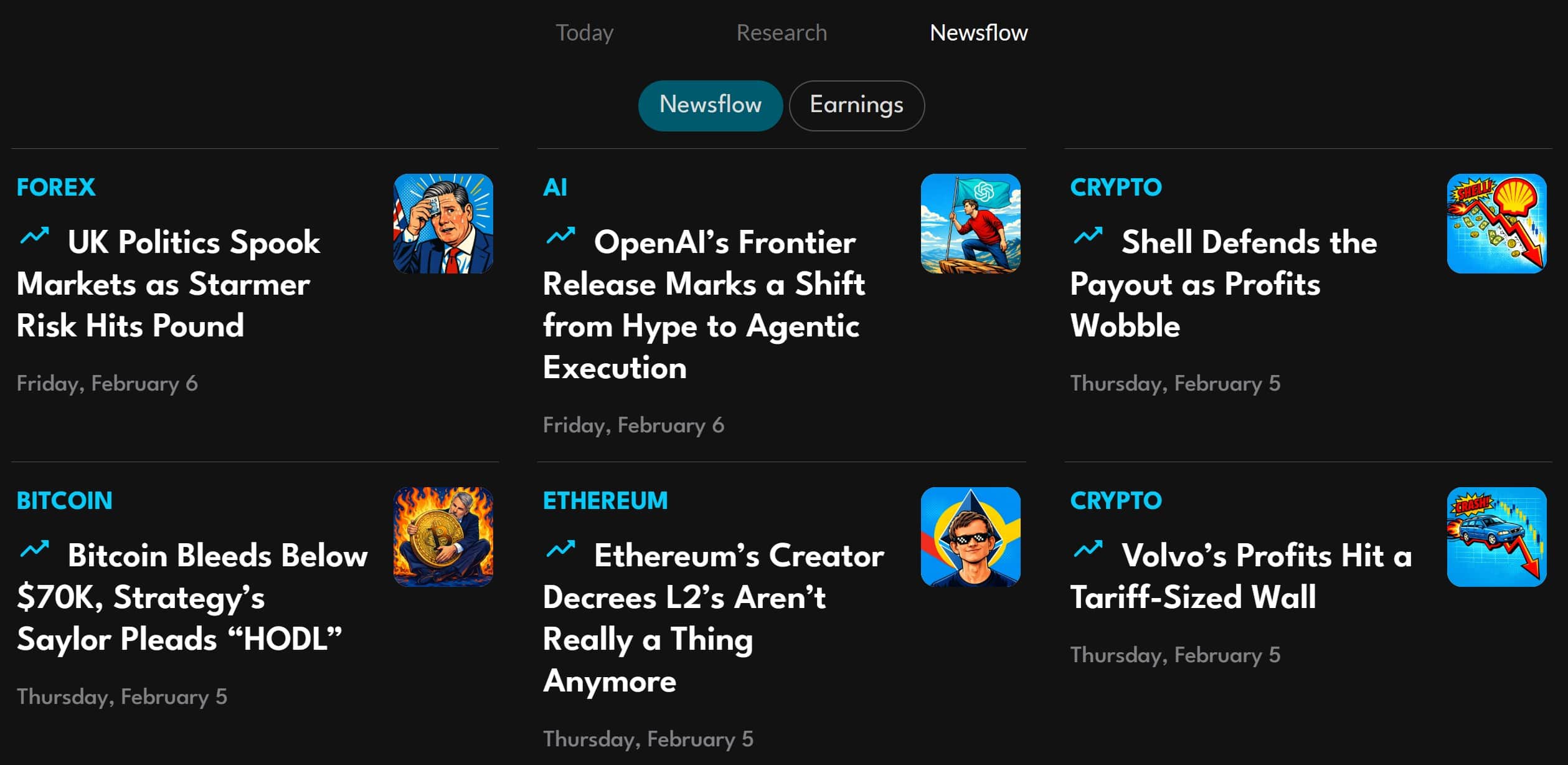Read the OpenAI's Frontier Release story

704,305
